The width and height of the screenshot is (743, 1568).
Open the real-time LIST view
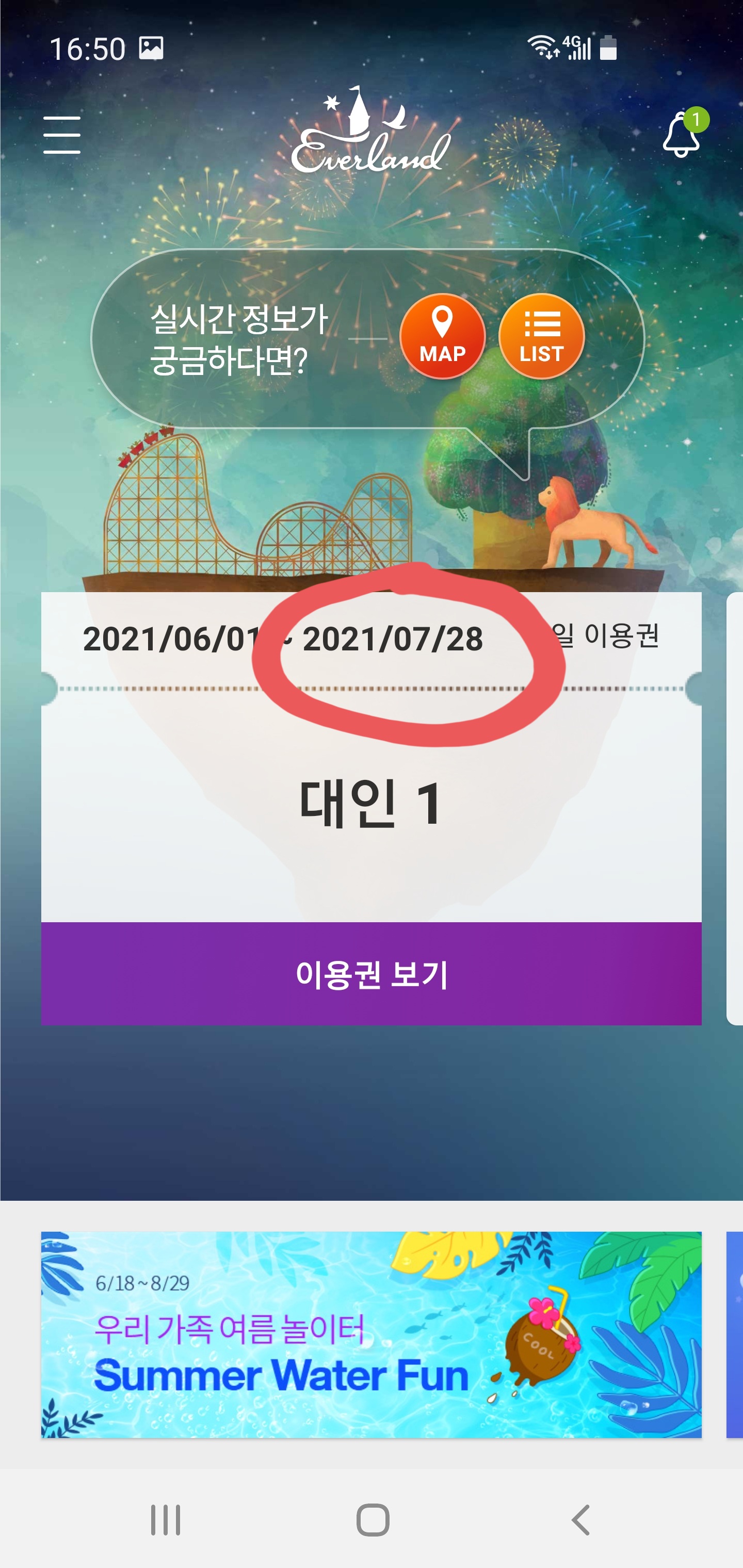[541, 337]
